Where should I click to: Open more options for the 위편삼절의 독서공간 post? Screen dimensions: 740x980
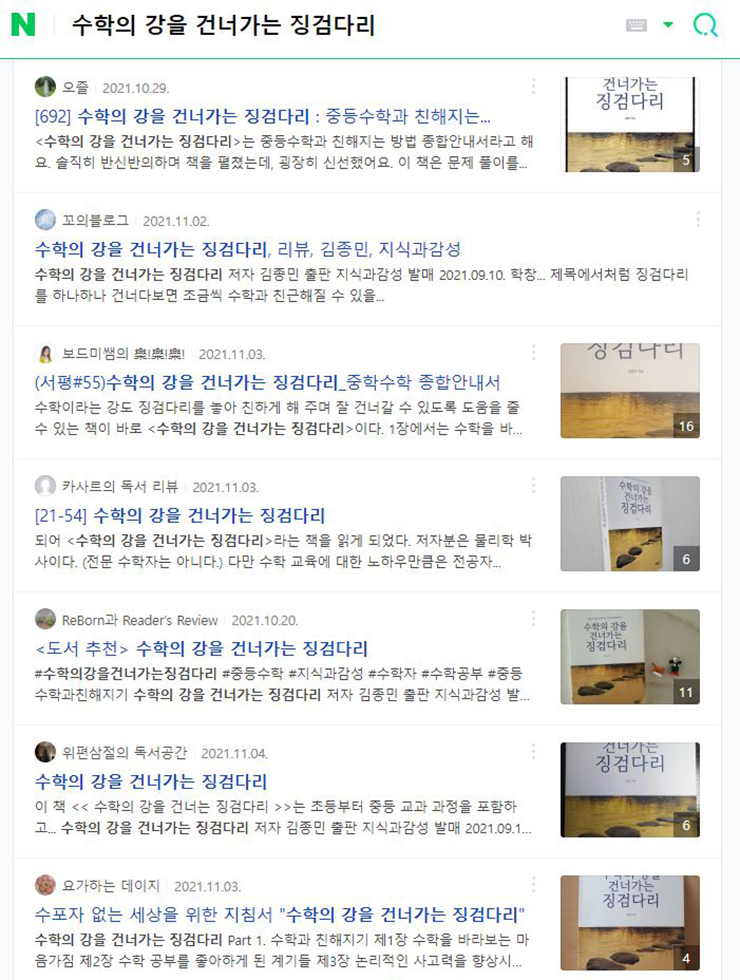coord(534,752)
